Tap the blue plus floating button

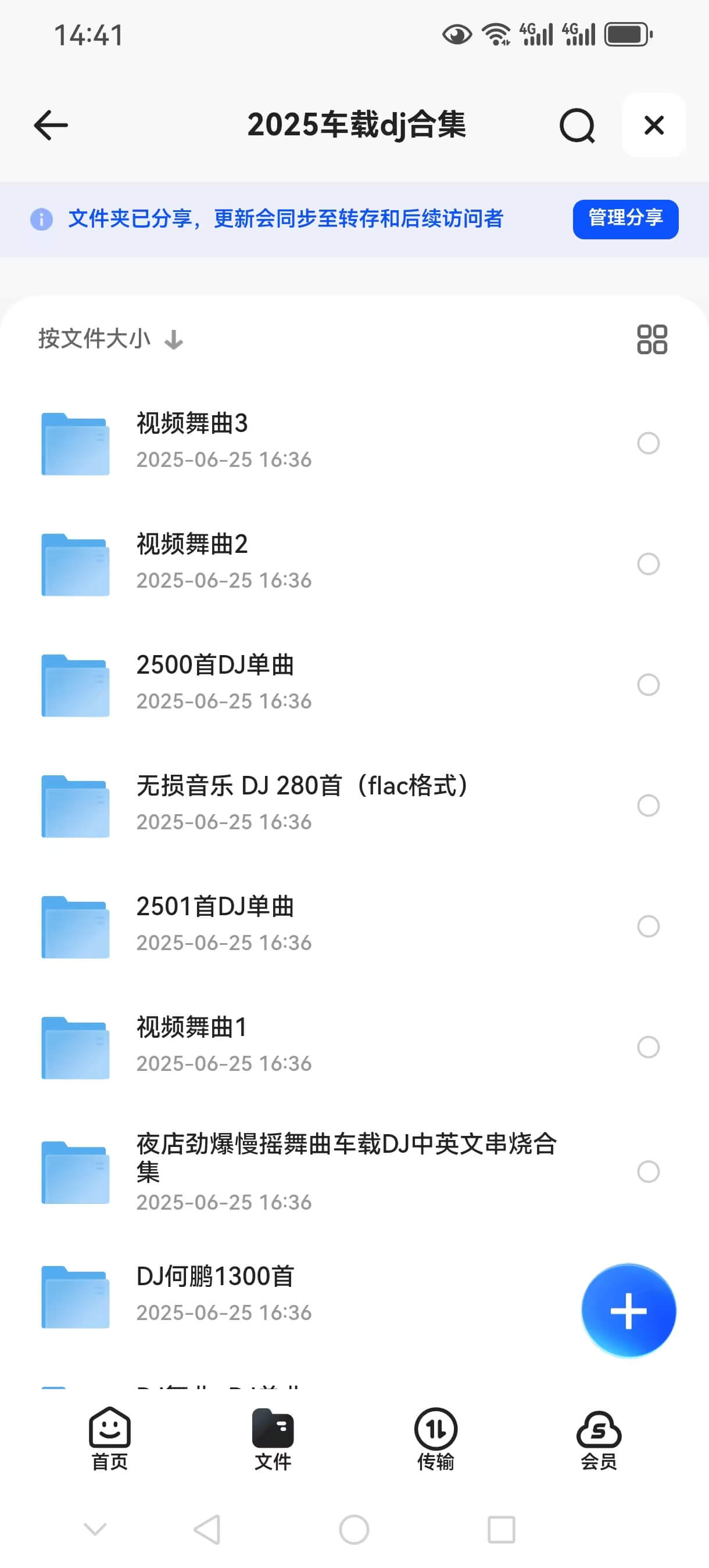click(x=628, y=1311)
